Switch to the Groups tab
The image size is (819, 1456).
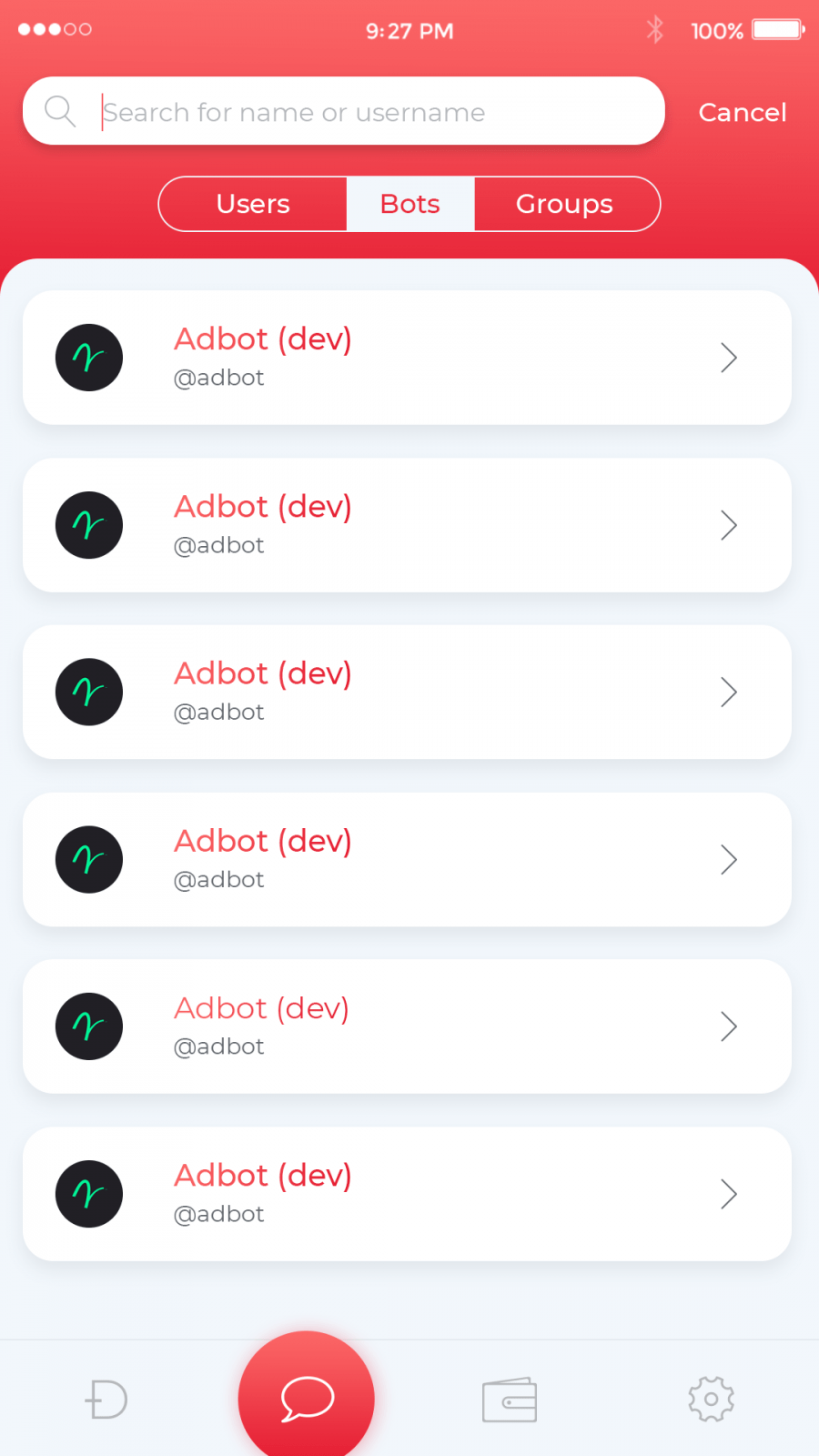[x=565, y=204]
